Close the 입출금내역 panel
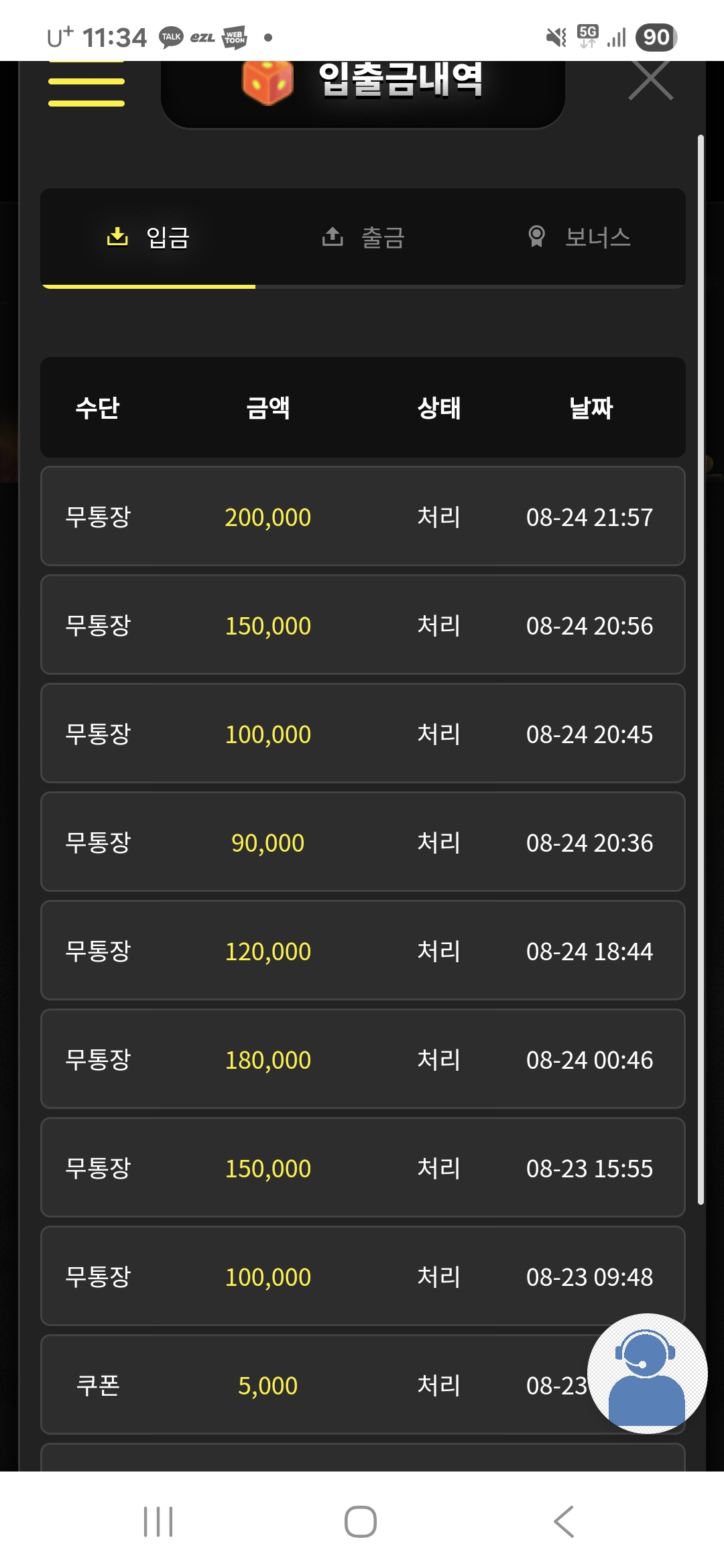 650,80
